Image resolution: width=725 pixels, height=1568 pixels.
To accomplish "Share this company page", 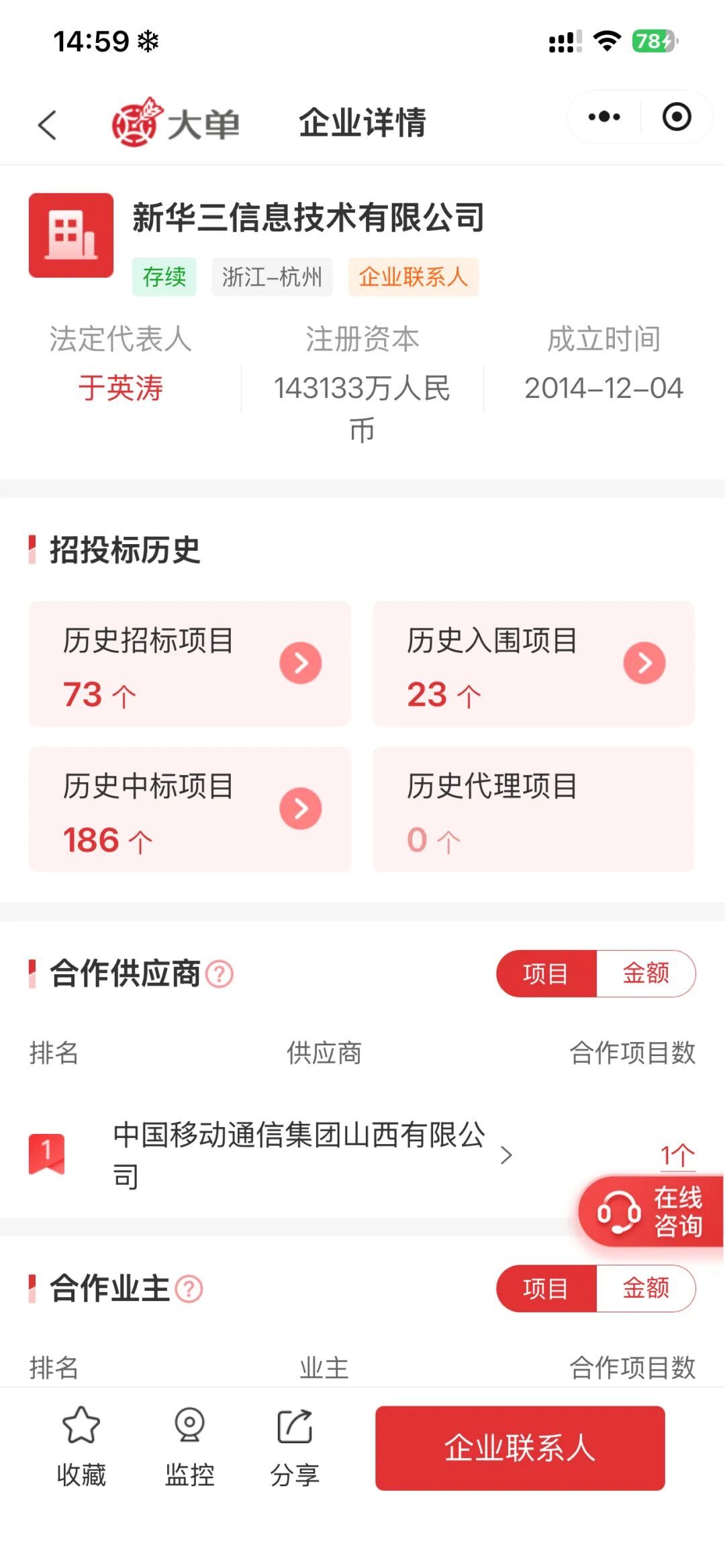I will (295, 1446).
